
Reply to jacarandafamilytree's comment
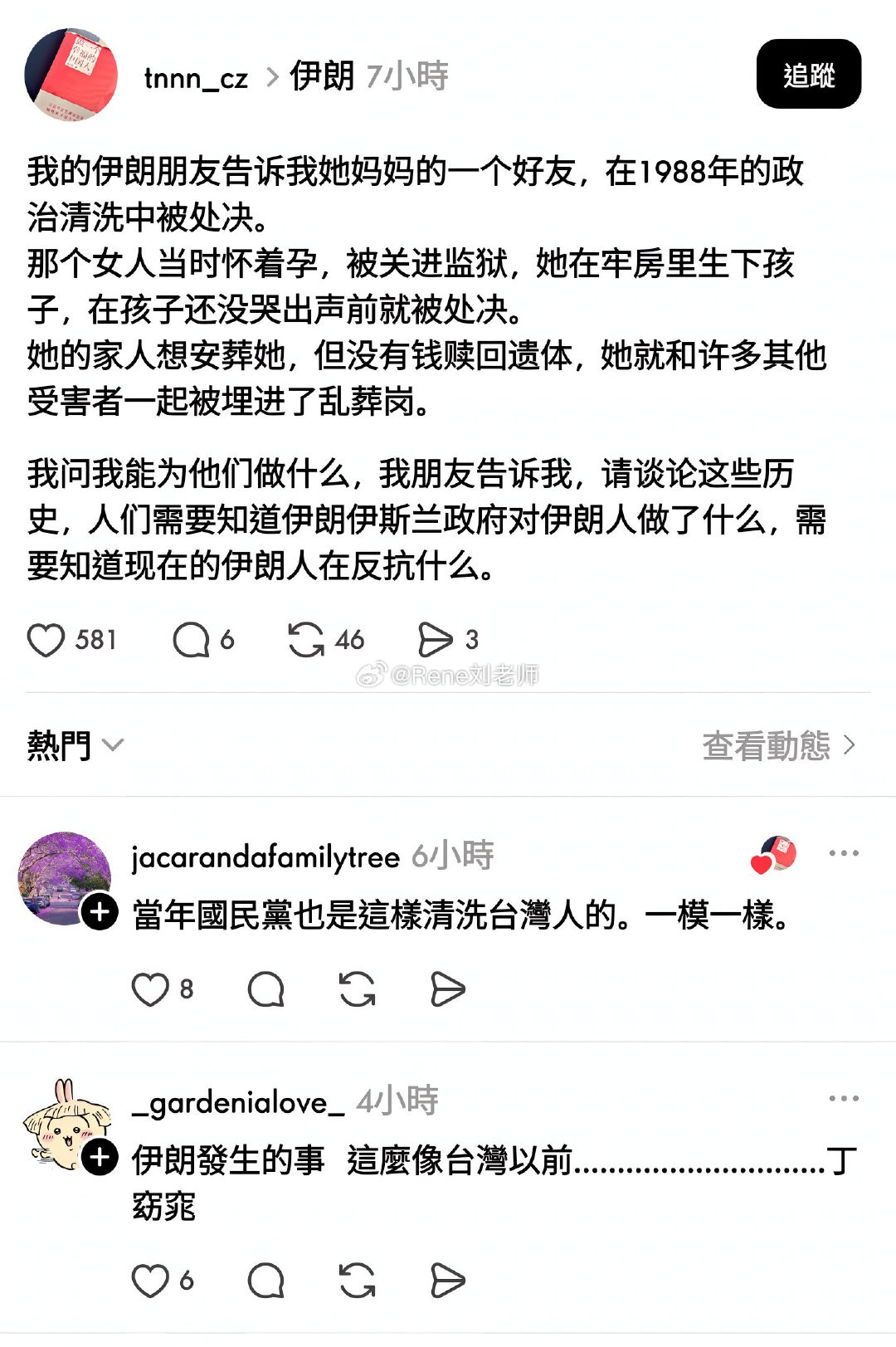click(266, 989)
